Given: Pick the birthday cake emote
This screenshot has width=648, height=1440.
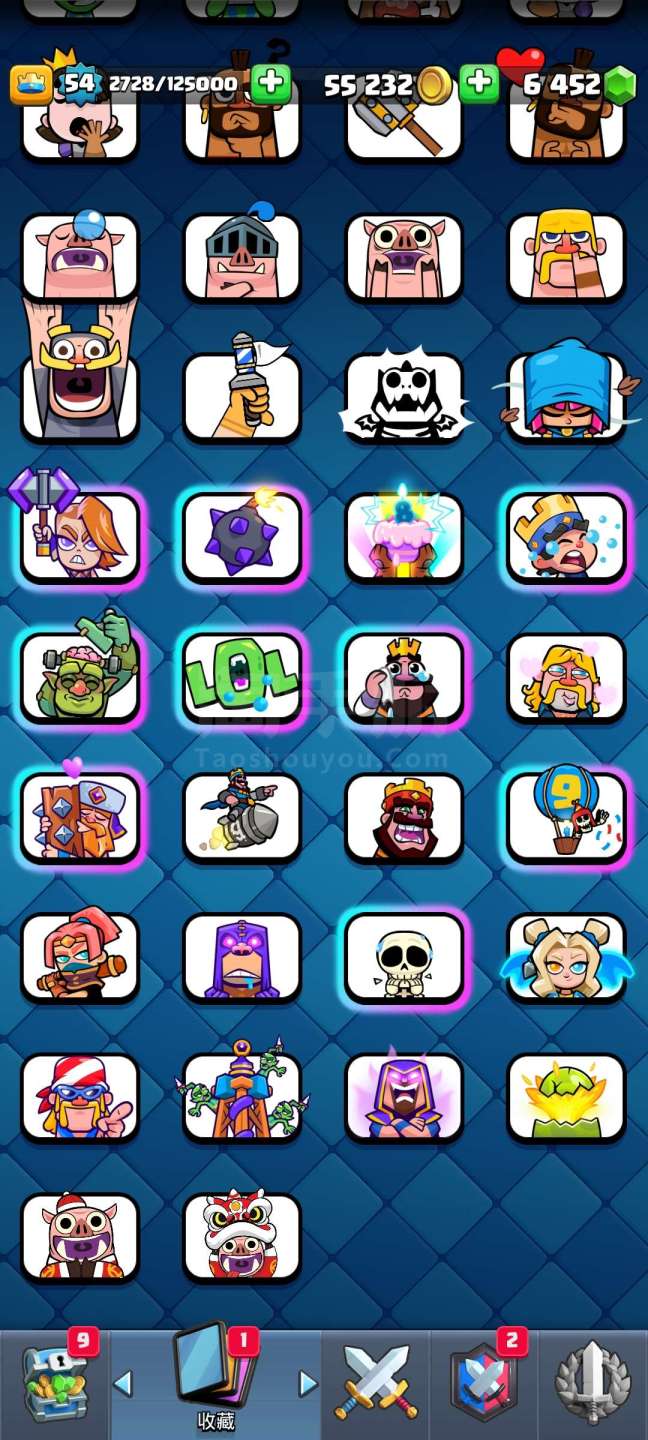Looking at the screenshot, I should click(x=404, y=538).
